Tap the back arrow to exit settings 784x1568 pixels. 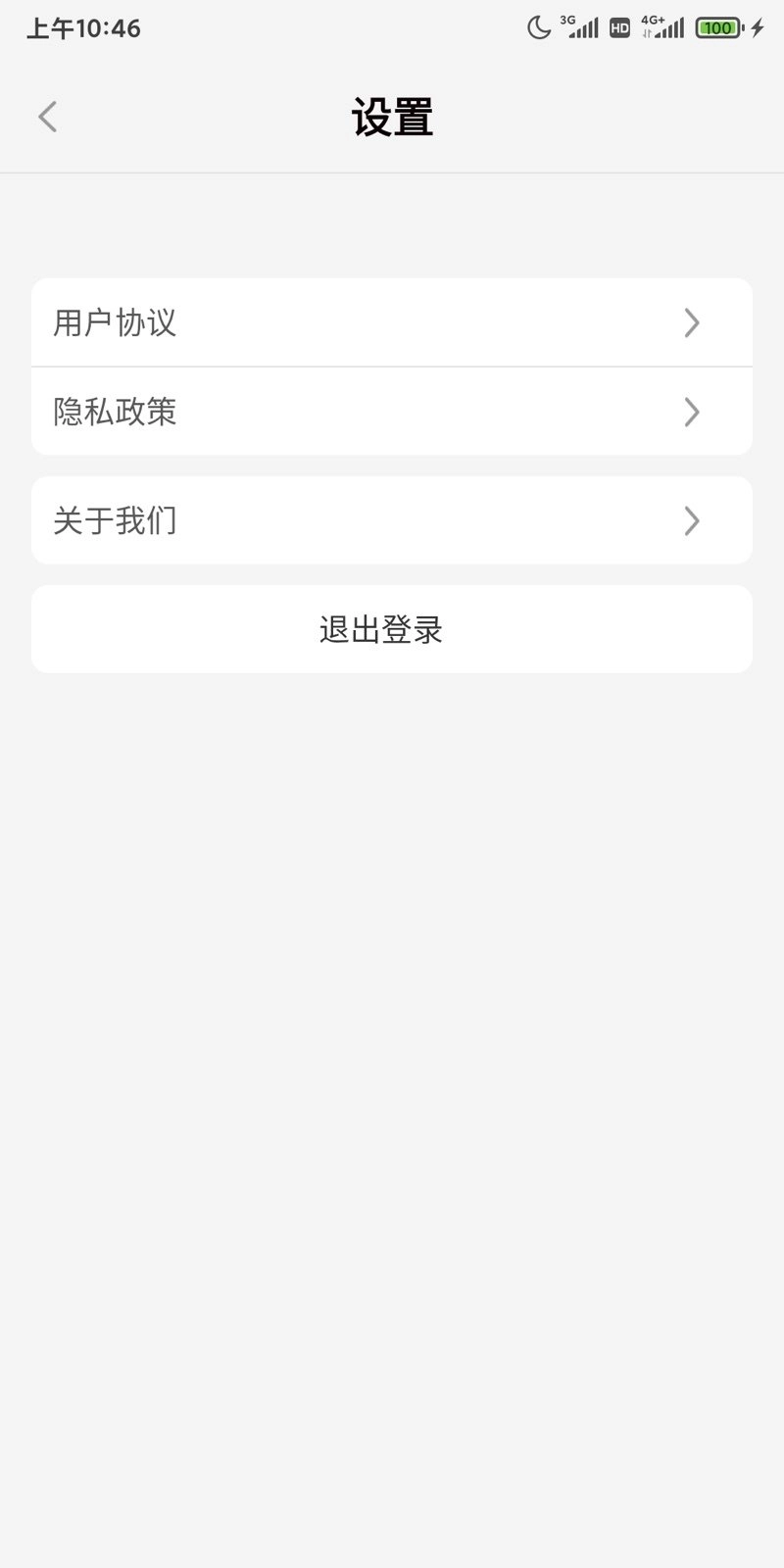48,116
